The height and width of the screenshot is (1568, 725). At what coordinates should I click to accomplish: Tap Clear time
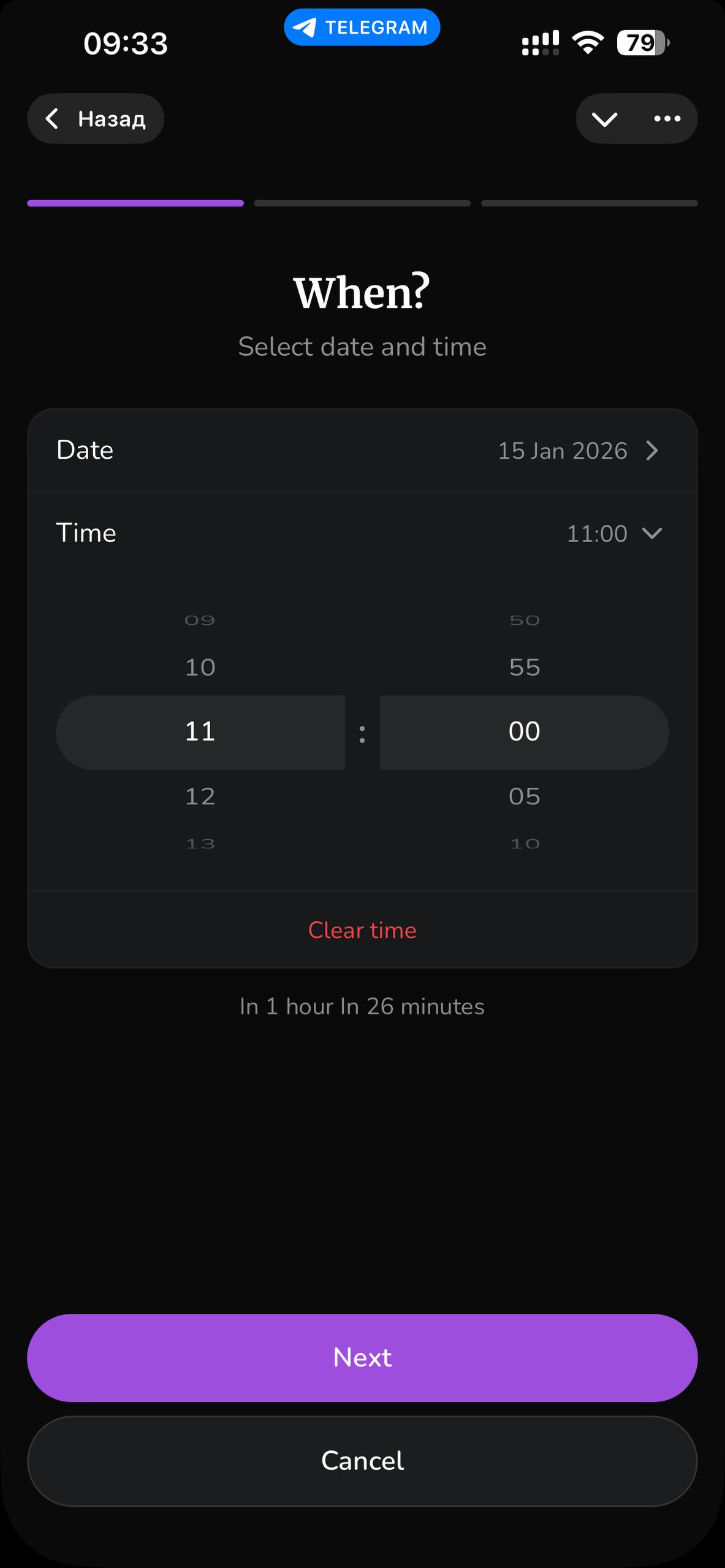362,930
